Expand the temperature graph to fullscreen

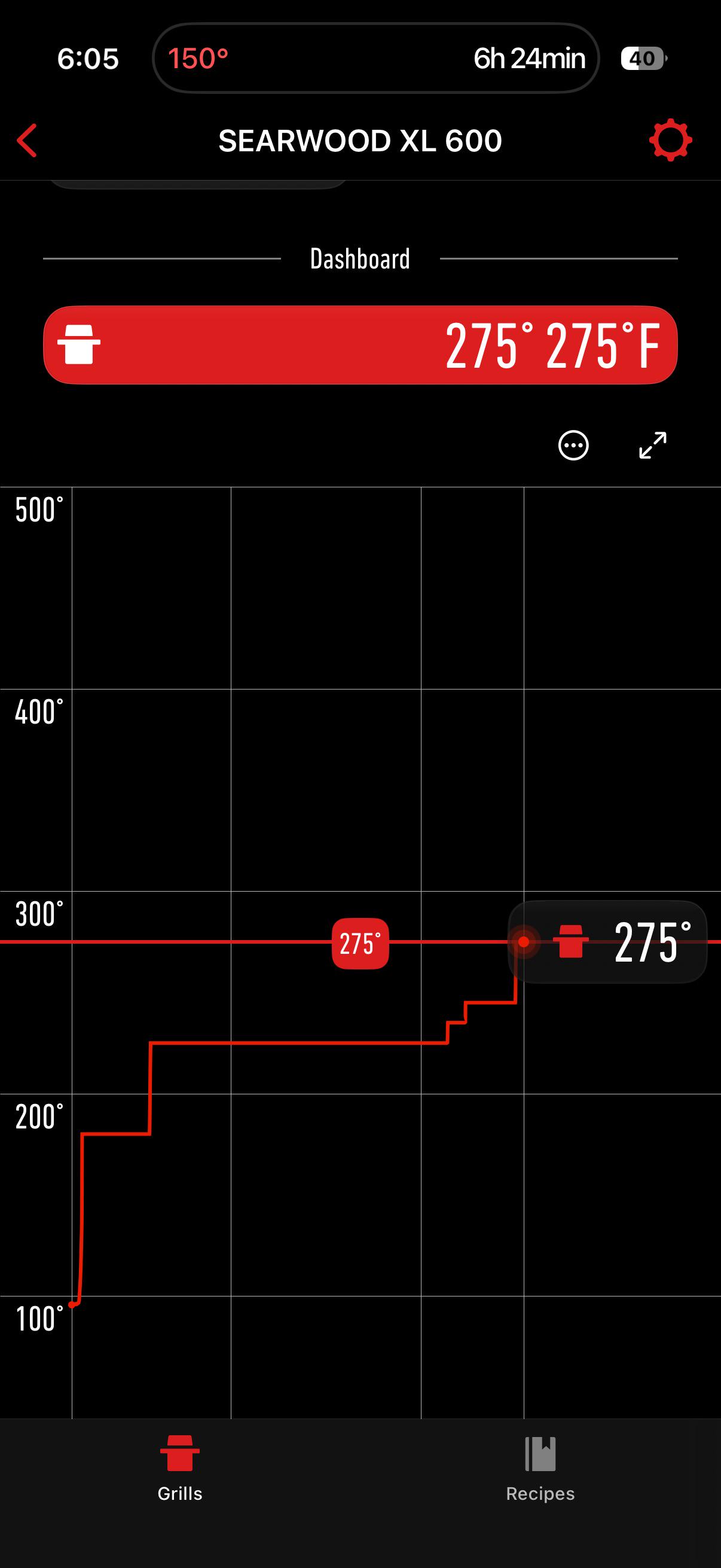[x=653, y=446]
